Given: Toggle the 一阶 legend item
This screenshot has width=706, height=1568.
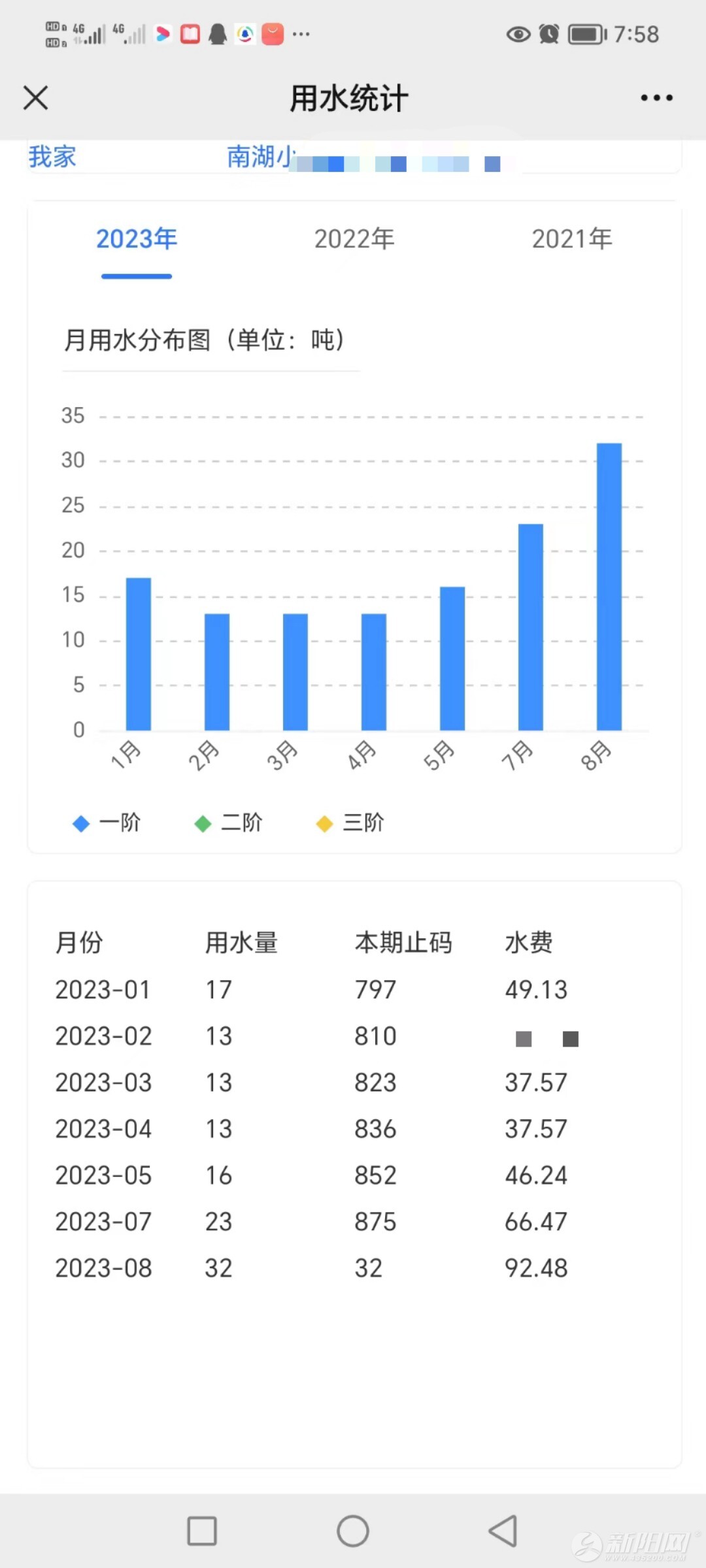Looking at the screenshot, I should coord(107,823).
